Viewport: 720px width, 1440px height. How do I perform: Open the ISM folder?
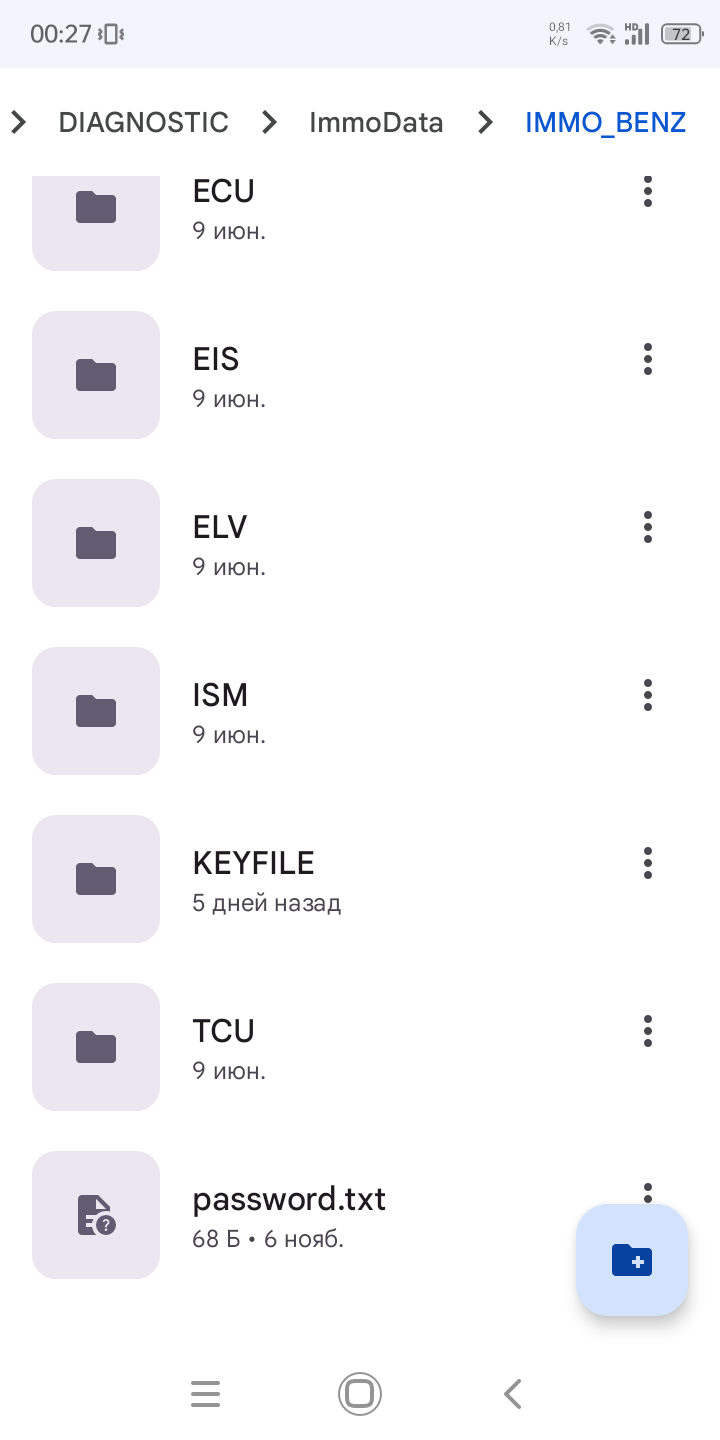pos(220,711)
